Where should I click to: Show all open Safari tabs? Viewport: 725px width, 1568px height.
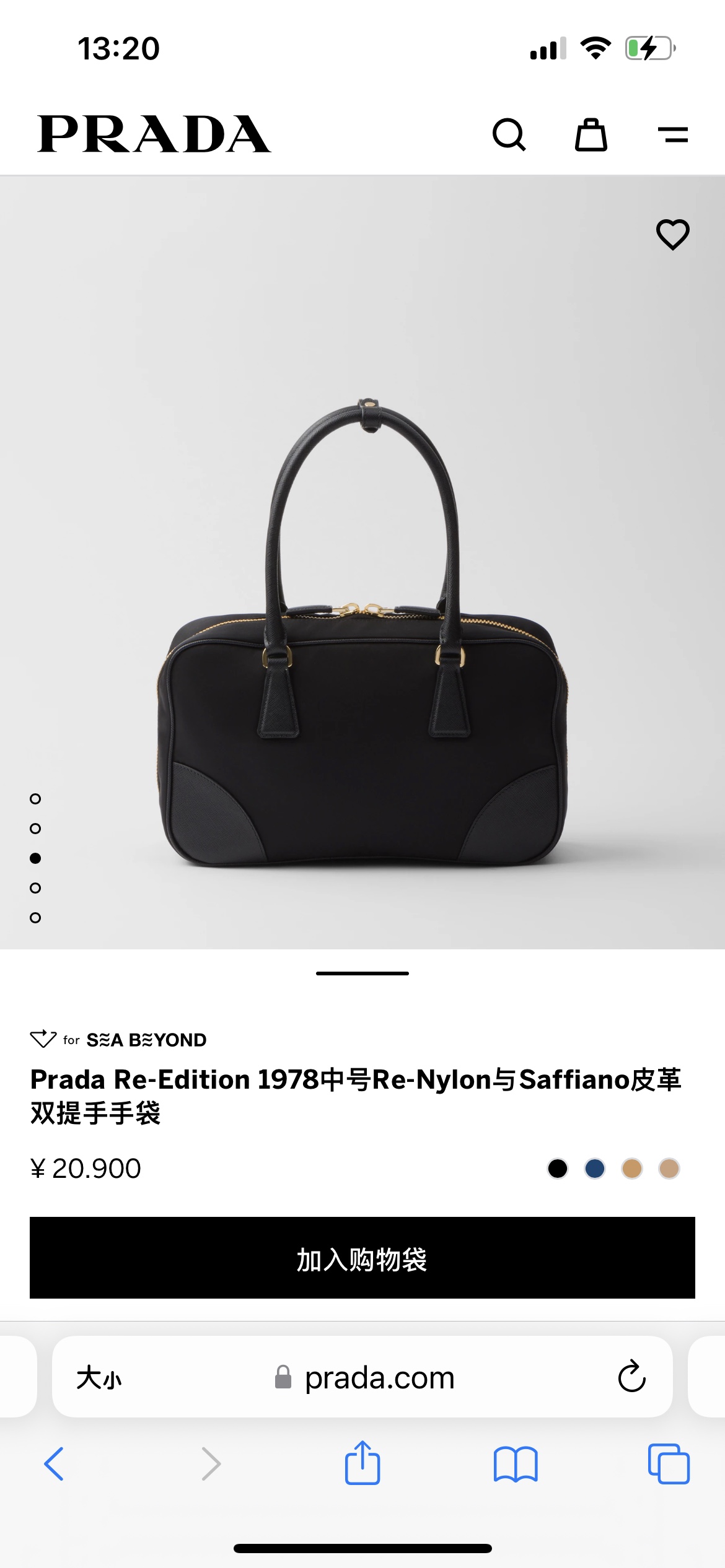tap(669, 1464)
